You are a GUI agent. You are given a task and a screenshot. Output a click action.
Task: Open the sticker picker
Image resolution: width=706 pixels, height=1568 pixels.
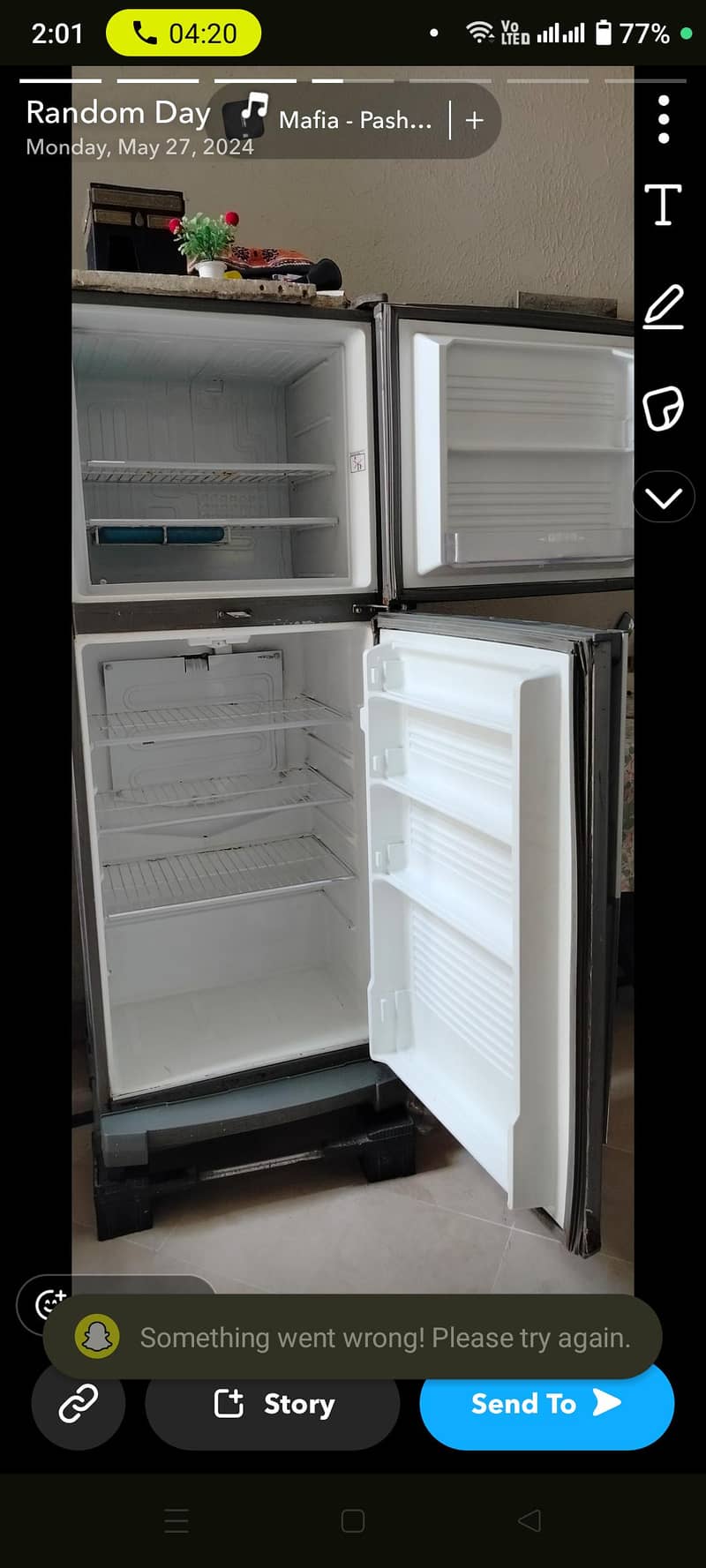coord(664,409)
